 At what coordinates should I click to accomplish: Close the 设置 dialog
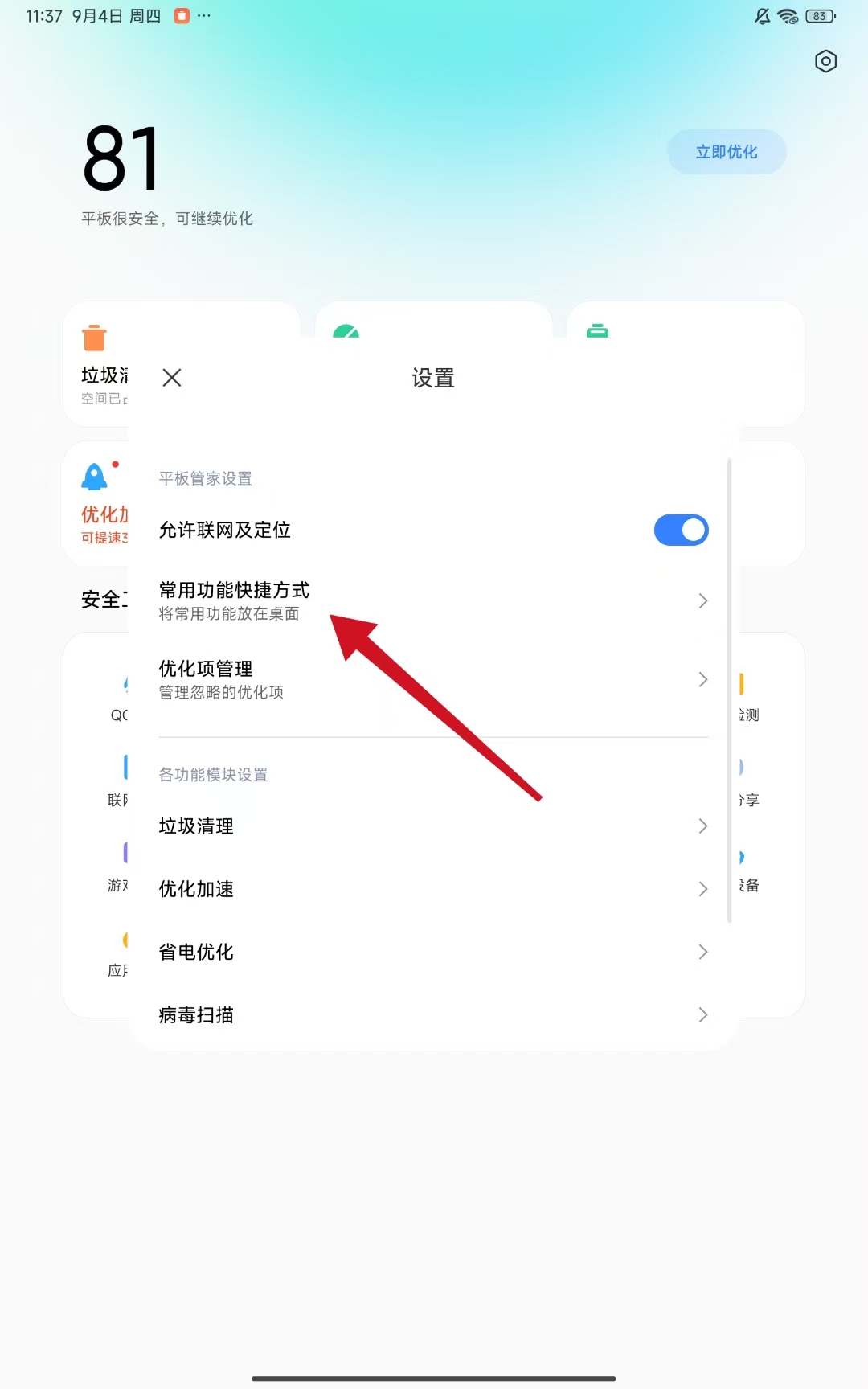coord(172,378)
